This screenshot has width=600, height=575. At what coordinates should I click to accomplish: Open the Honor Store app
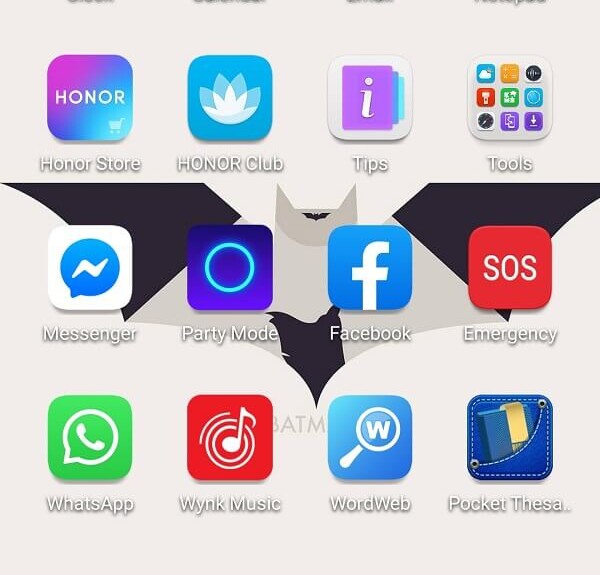90,98
